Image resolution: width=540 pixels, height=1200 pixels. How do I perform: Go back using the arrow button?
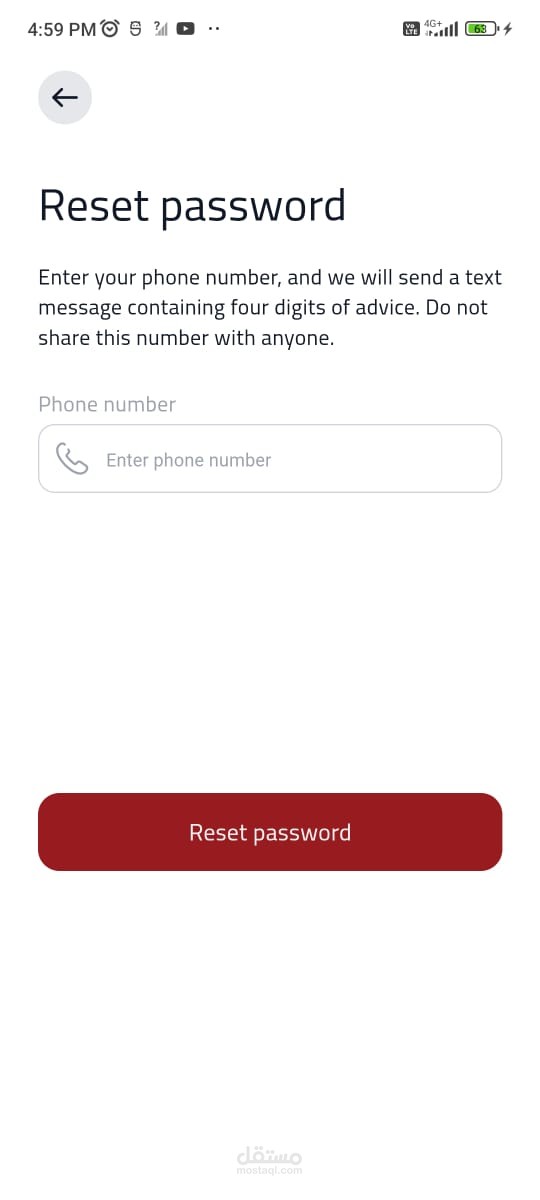pyautogui.click(x=65, y=97)
